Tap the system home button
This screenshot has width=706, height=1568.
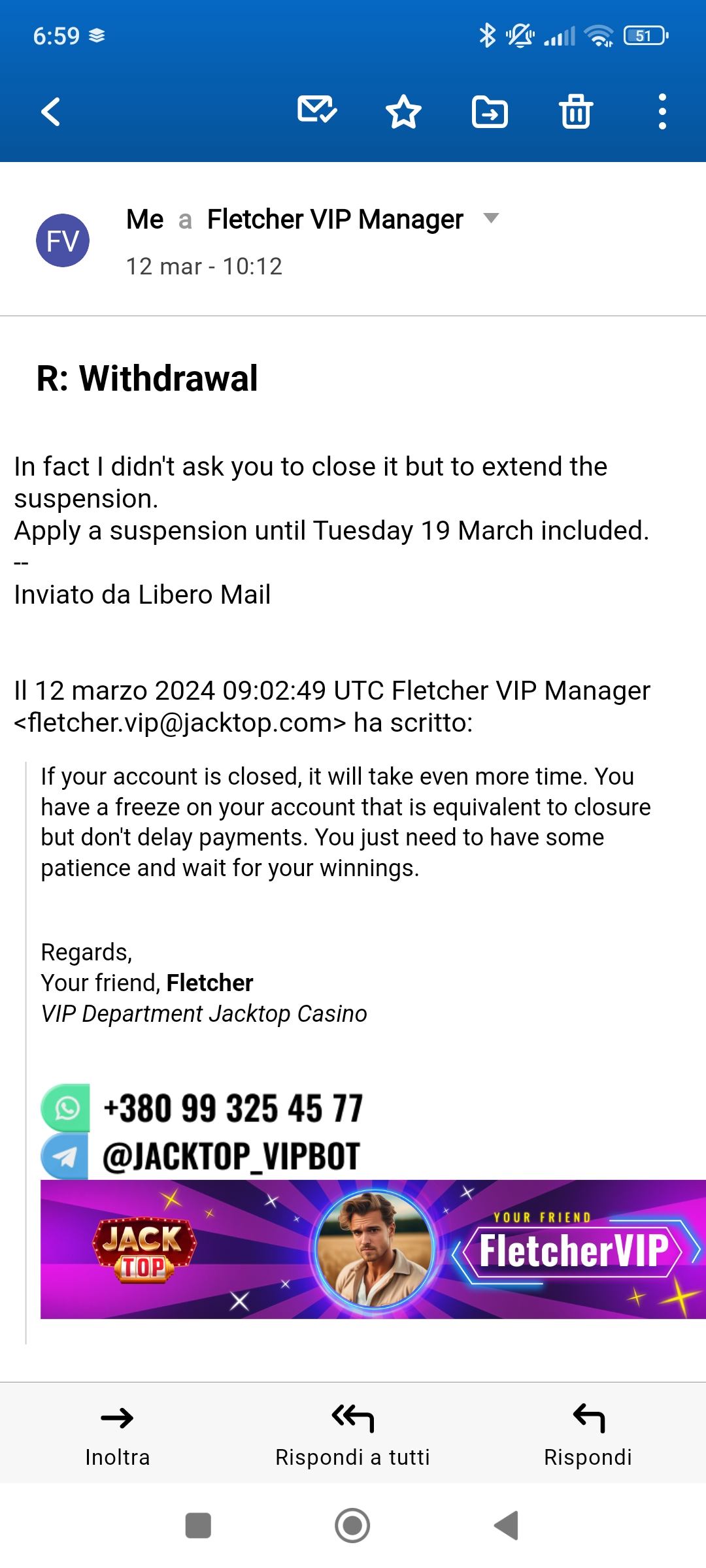[352, 1526]
